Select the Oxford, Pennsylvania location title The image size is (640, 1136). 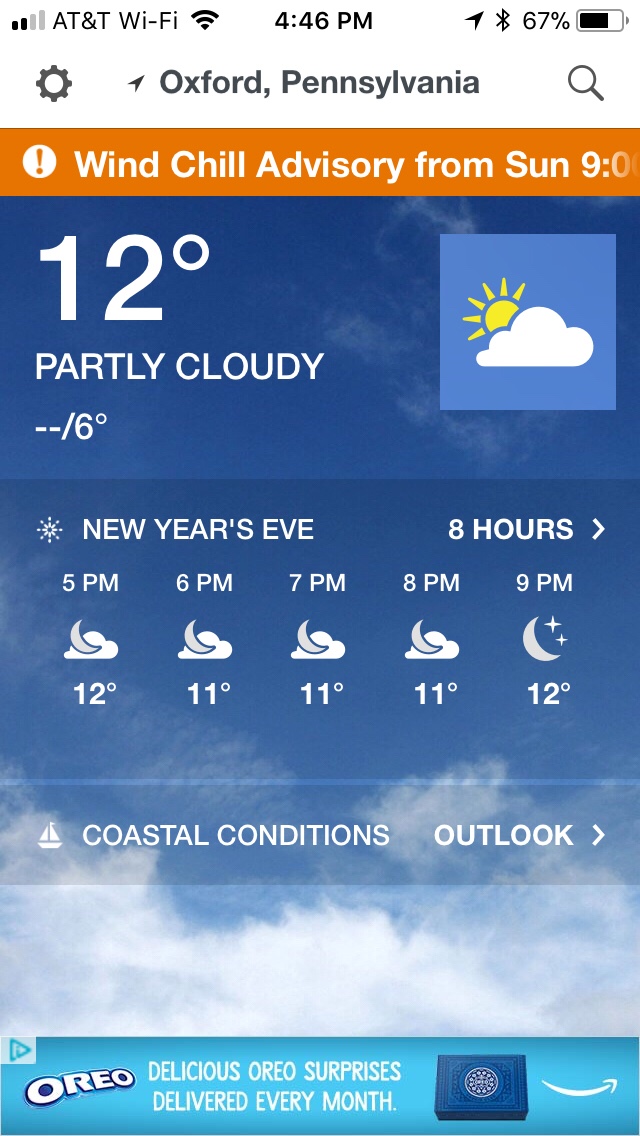tap(318, 83)
